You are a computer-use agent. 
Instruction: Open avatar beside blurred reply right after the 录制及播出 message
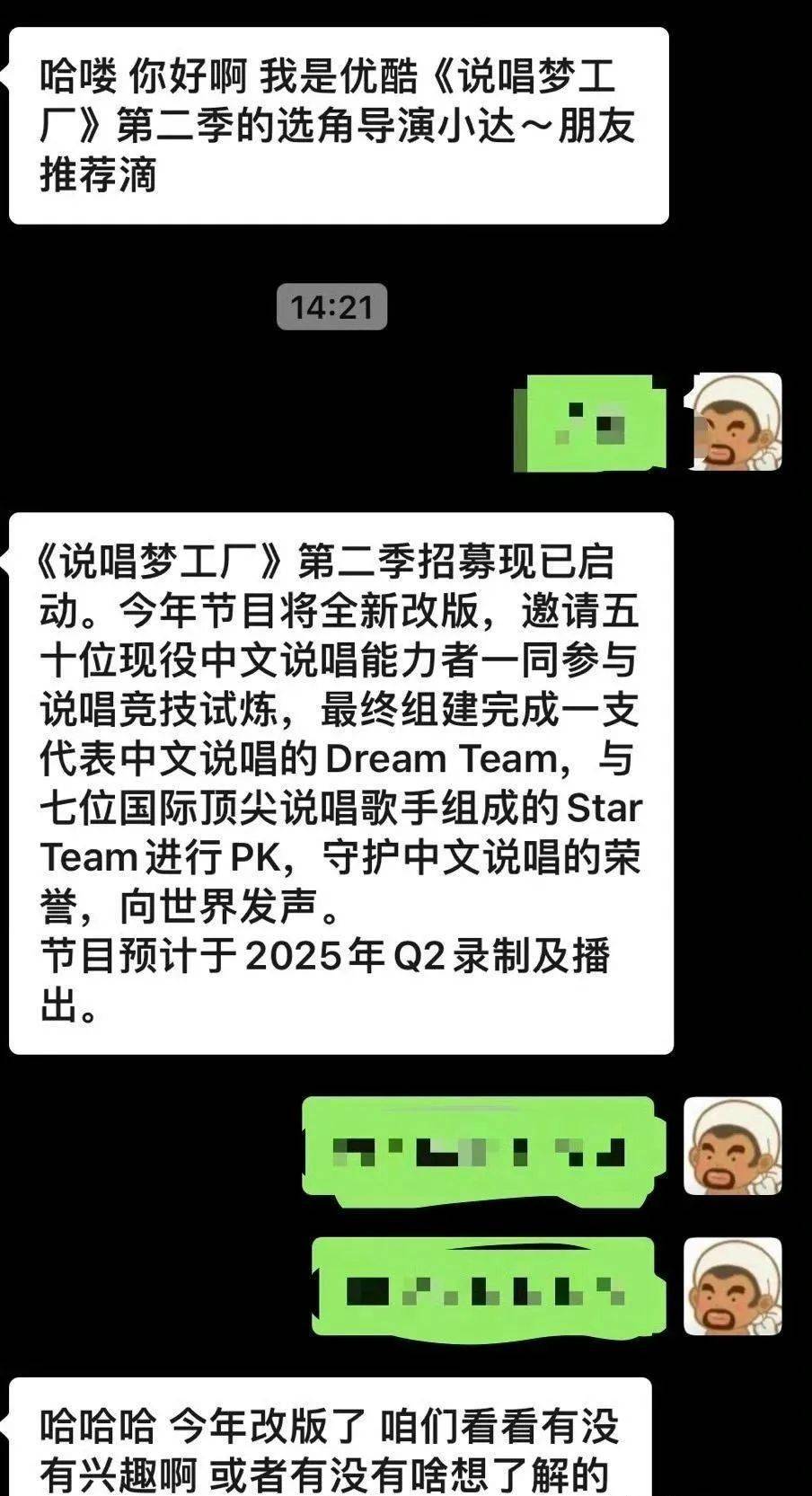[732, 1146]
